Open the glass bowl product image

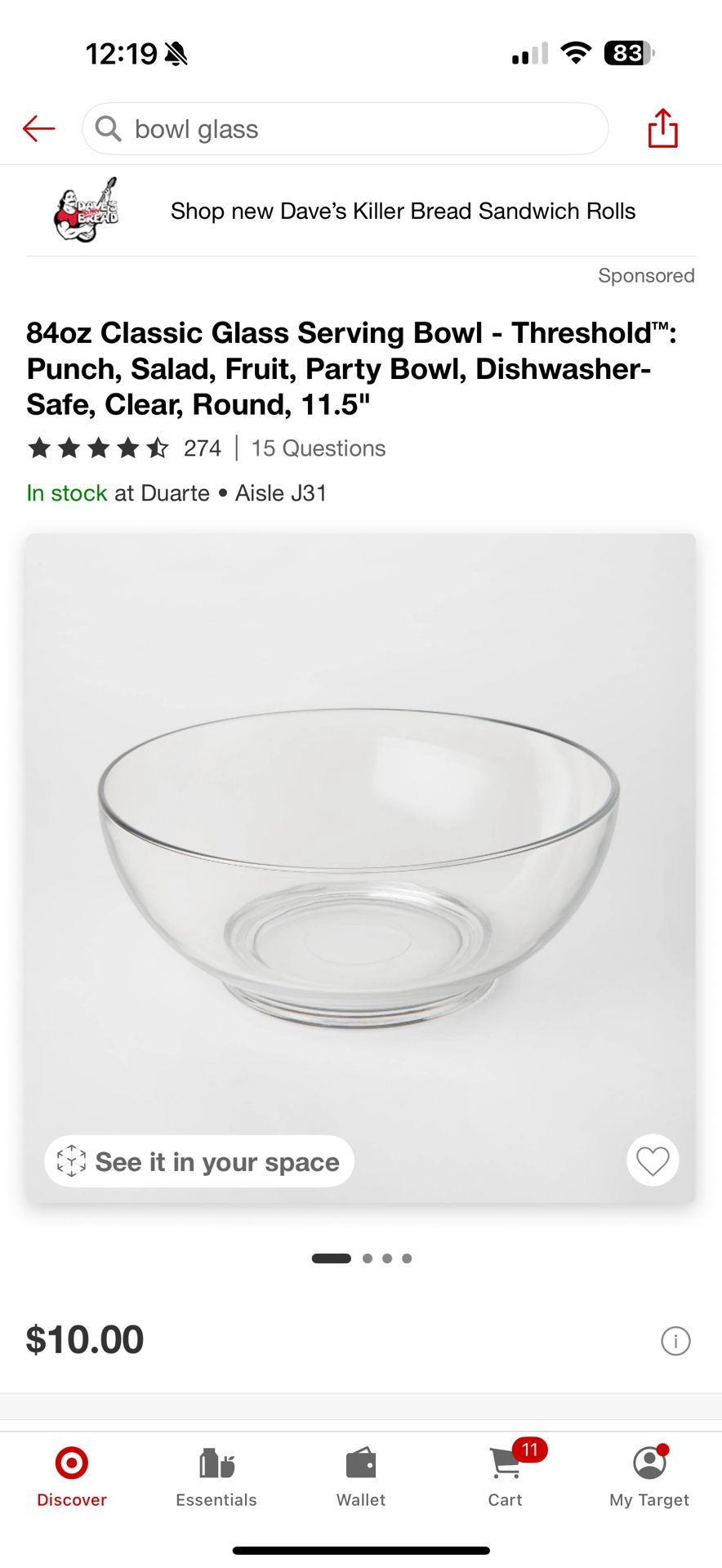pyautogui.click(x=361, y=868)
